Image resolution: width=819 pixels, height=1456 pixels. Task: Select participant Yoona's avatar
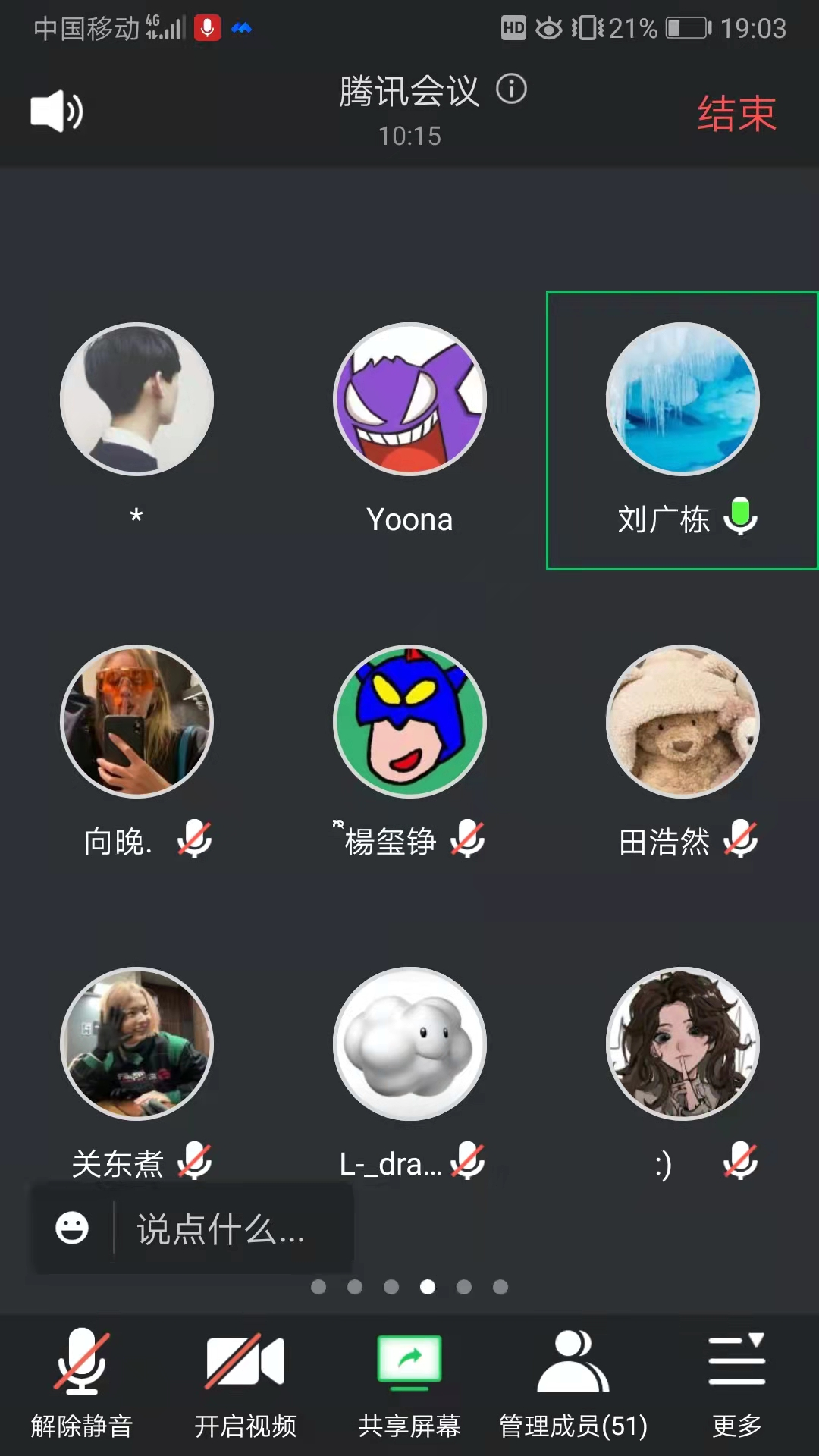click(409, 400)
